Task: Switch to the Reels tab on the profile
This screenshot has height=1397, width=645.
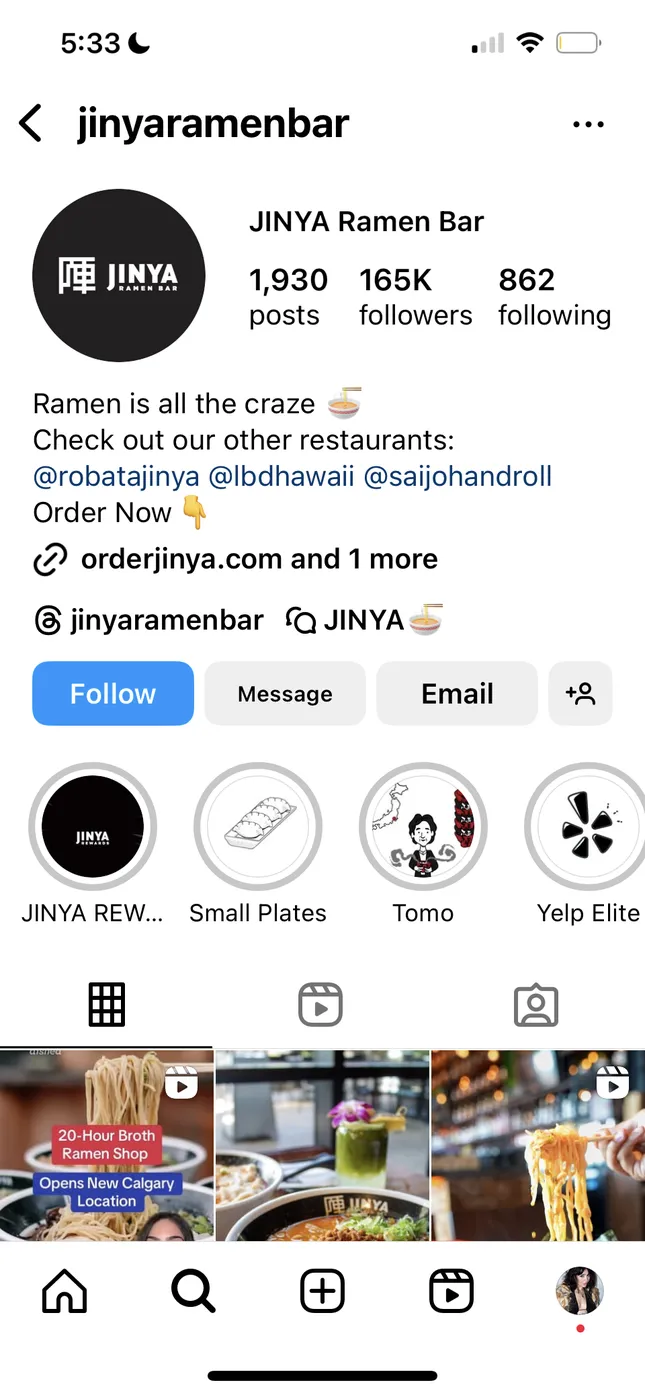Action: click(321, 1004)
